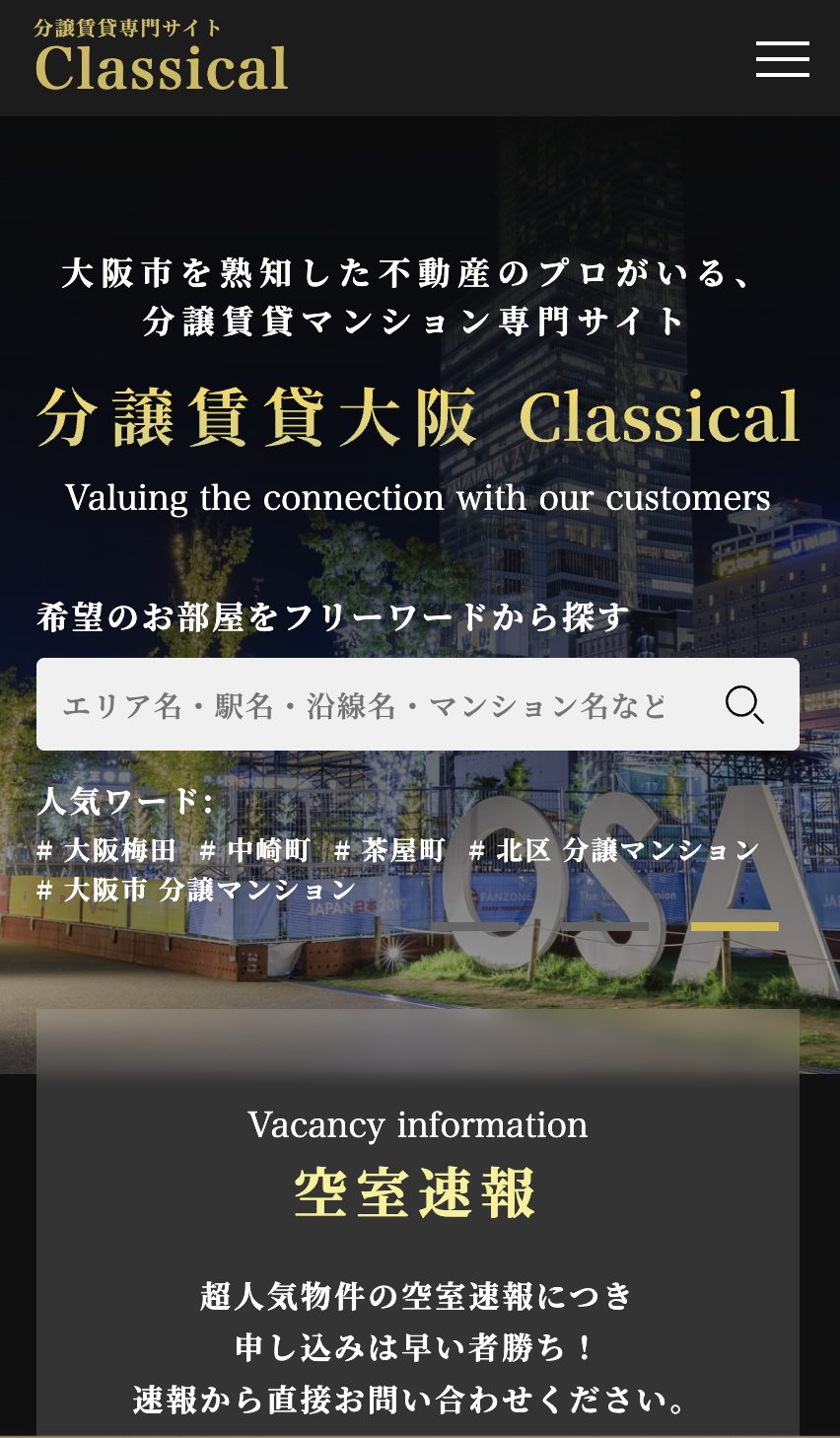840x1438 pixels.
Task: Select the 中崎町 popular keyword
Action: tap(255, 850)
